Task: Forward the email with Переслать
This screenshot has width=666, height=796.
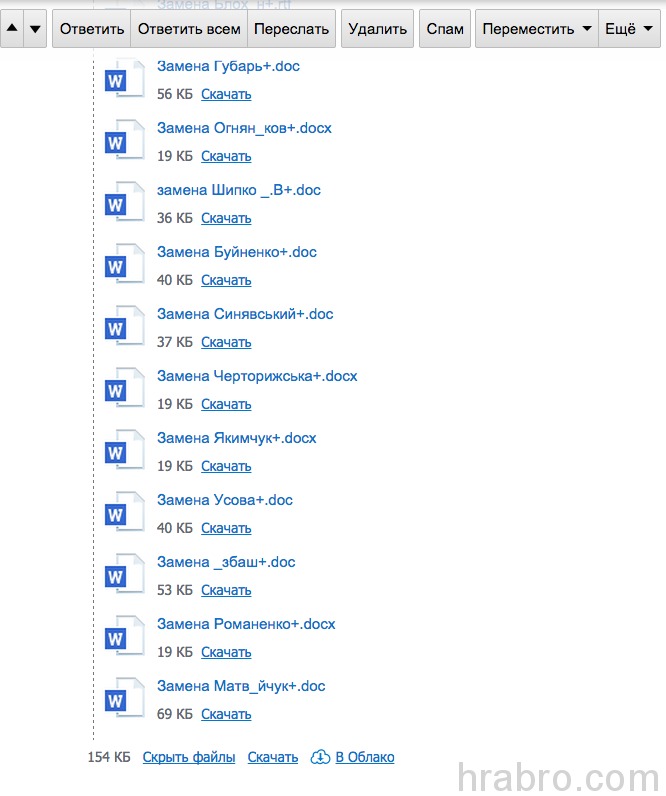Action: [x=291, y=29]
